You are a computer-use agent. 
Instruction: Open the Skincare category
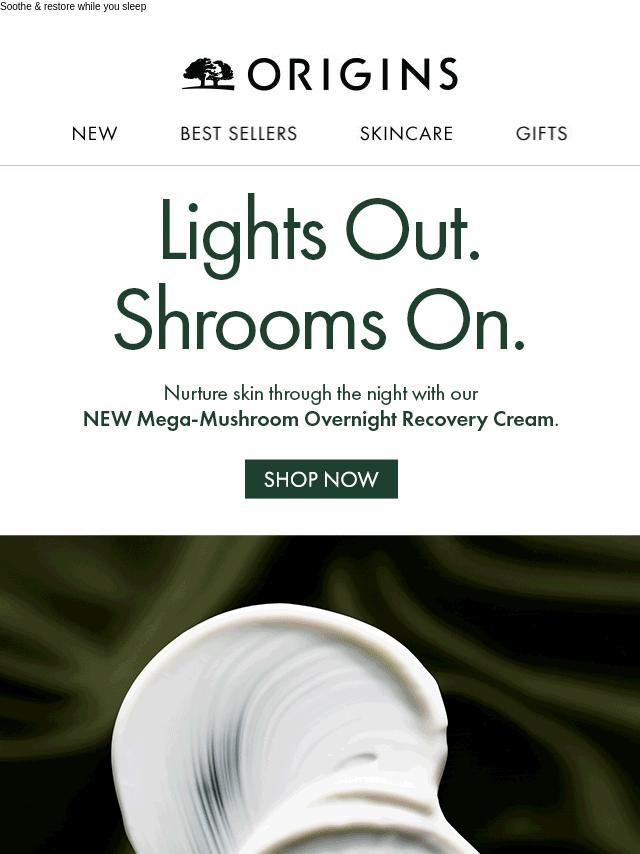point(406,134)
